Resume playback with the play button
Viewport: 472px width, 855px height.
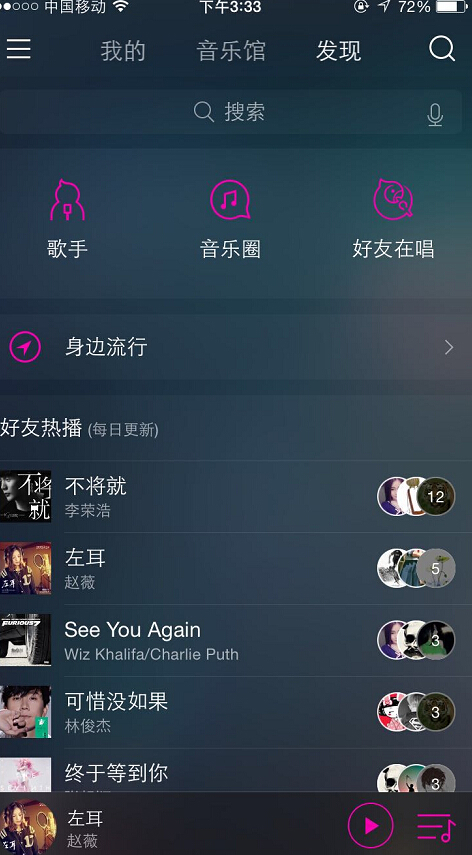tap(371, 826)
